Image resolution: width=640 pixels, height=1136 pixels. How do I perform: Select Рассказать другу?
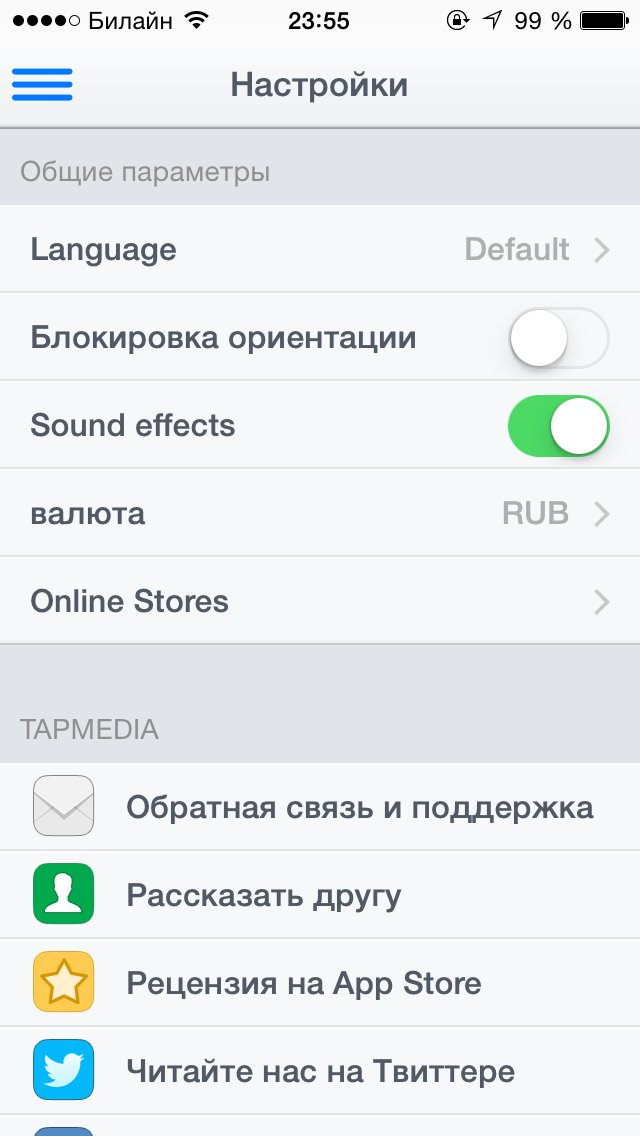tap(320, 895)
